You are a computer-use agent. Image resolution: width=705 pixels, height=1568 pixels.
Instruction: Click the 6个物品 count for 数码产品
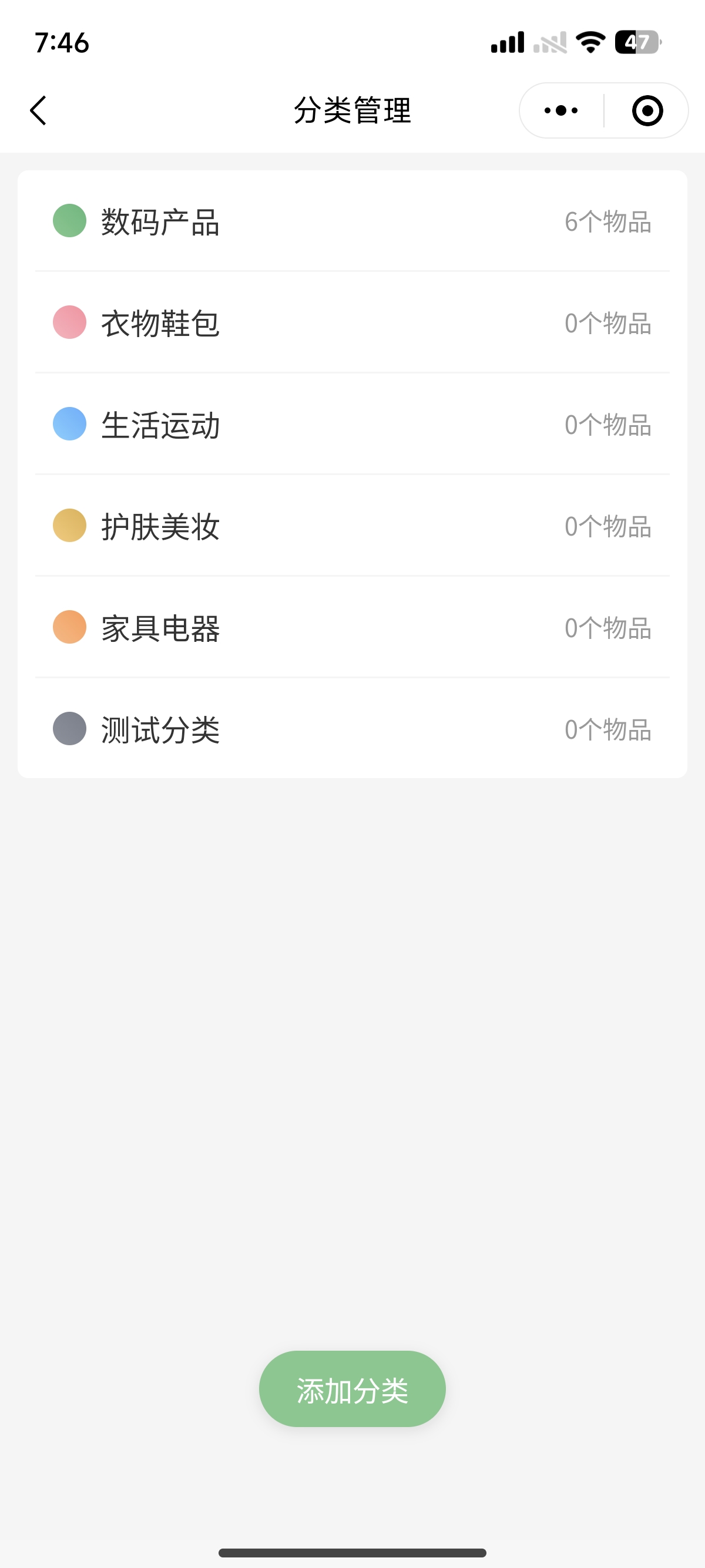[609, 223]
